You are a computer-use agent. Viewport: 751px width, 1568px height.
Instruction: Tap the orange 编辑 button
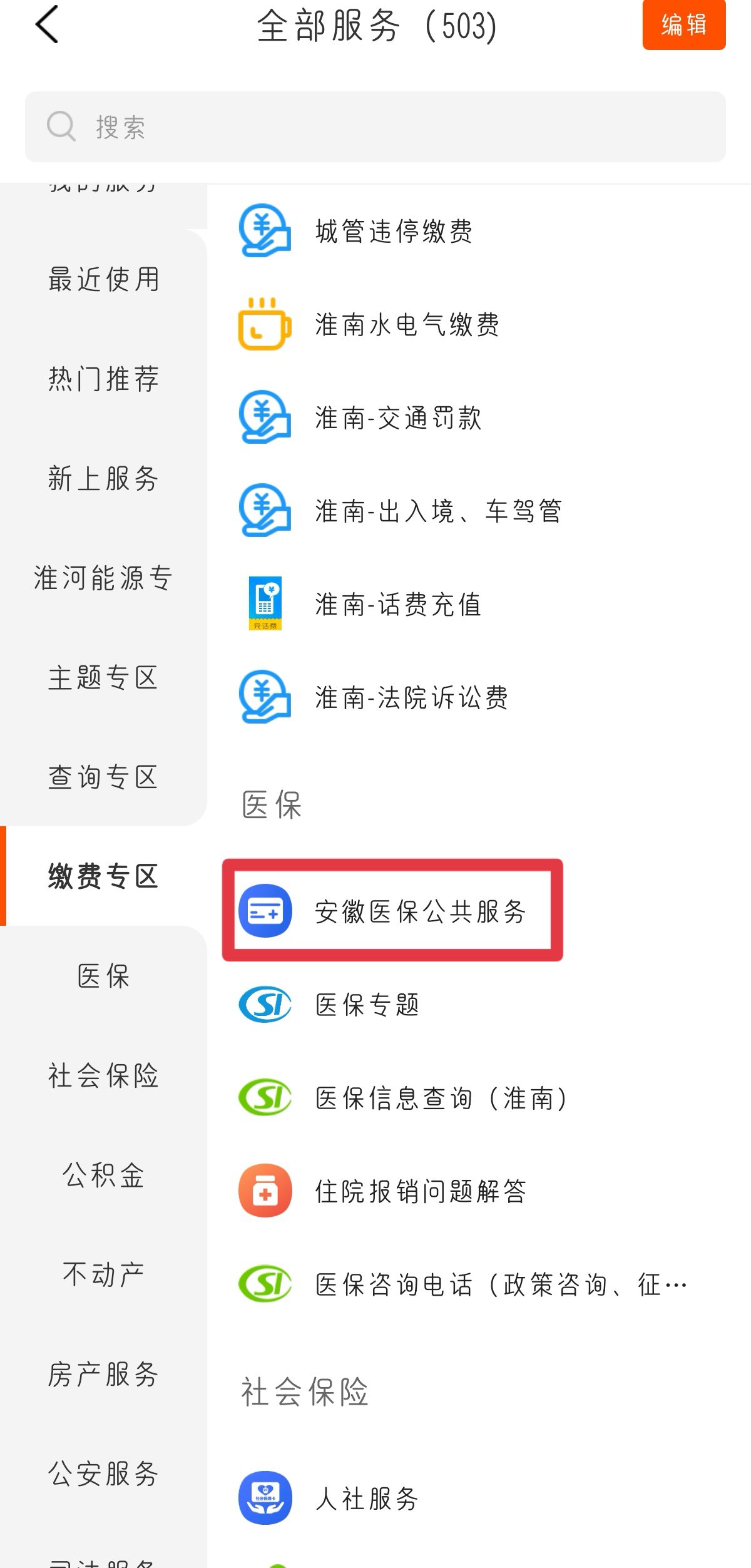[683, 25]
